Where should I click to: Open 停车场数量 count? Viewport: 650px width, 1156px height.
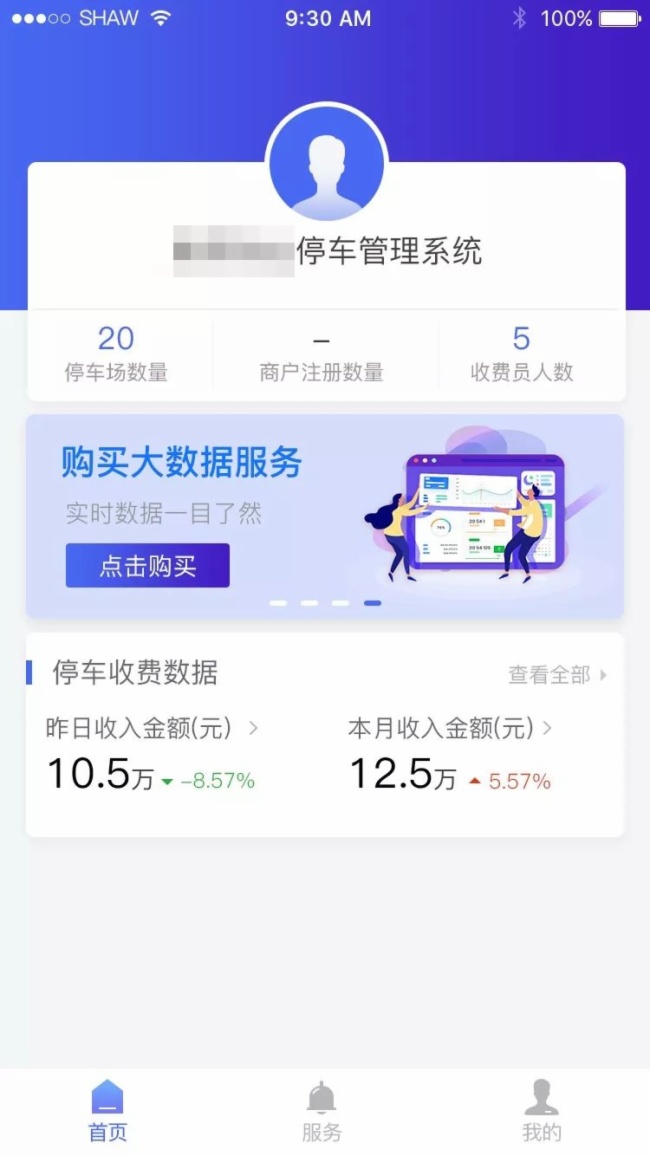coord(116,354)
